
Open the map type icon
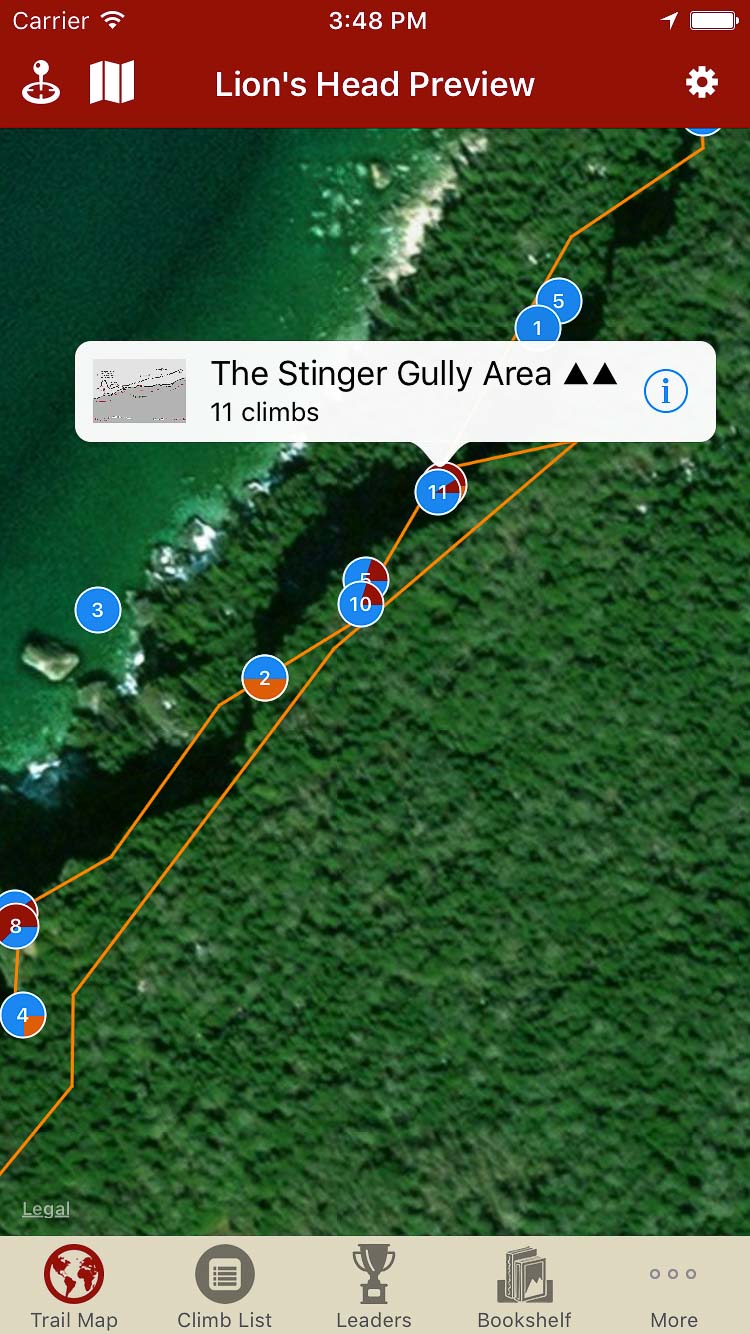point(112,83)
